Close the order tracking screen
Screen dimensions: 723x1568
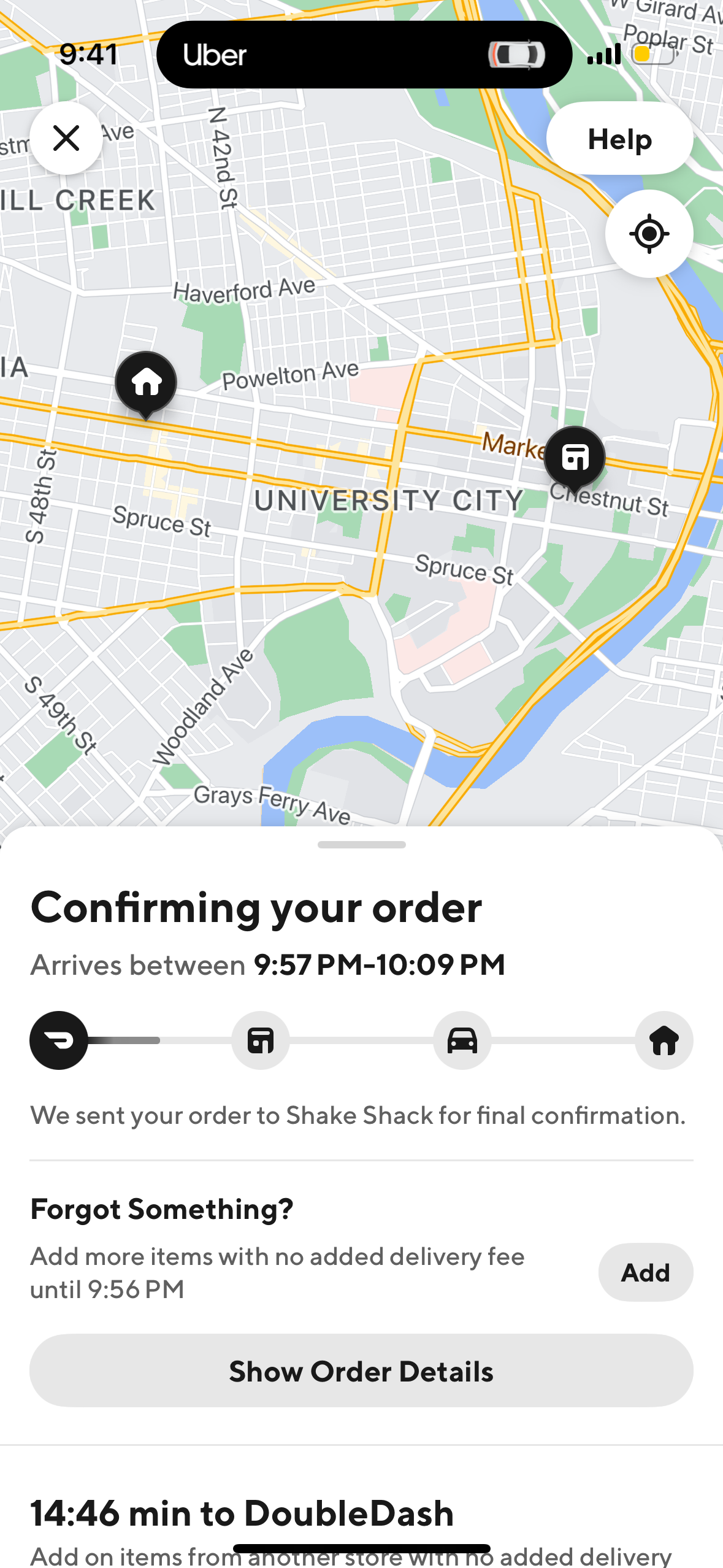click(x=66, y=138)
